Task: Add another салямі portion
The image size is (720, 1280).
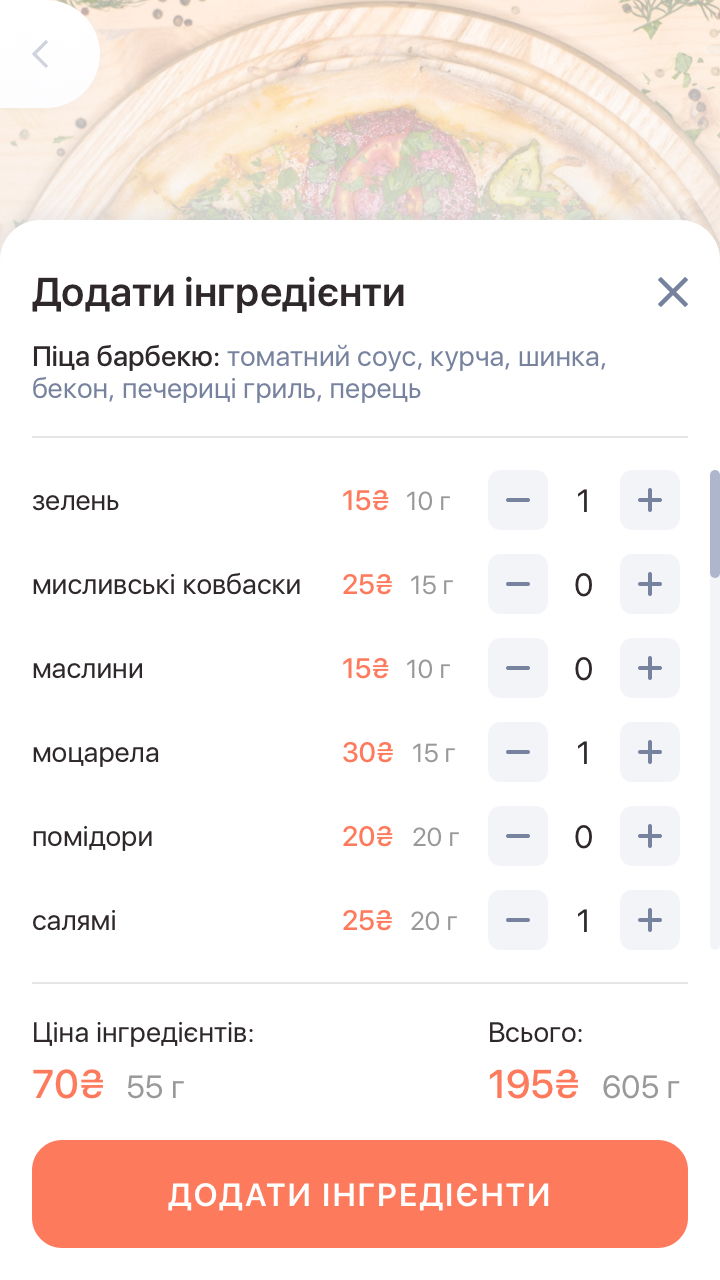Action: pos(650,920)
